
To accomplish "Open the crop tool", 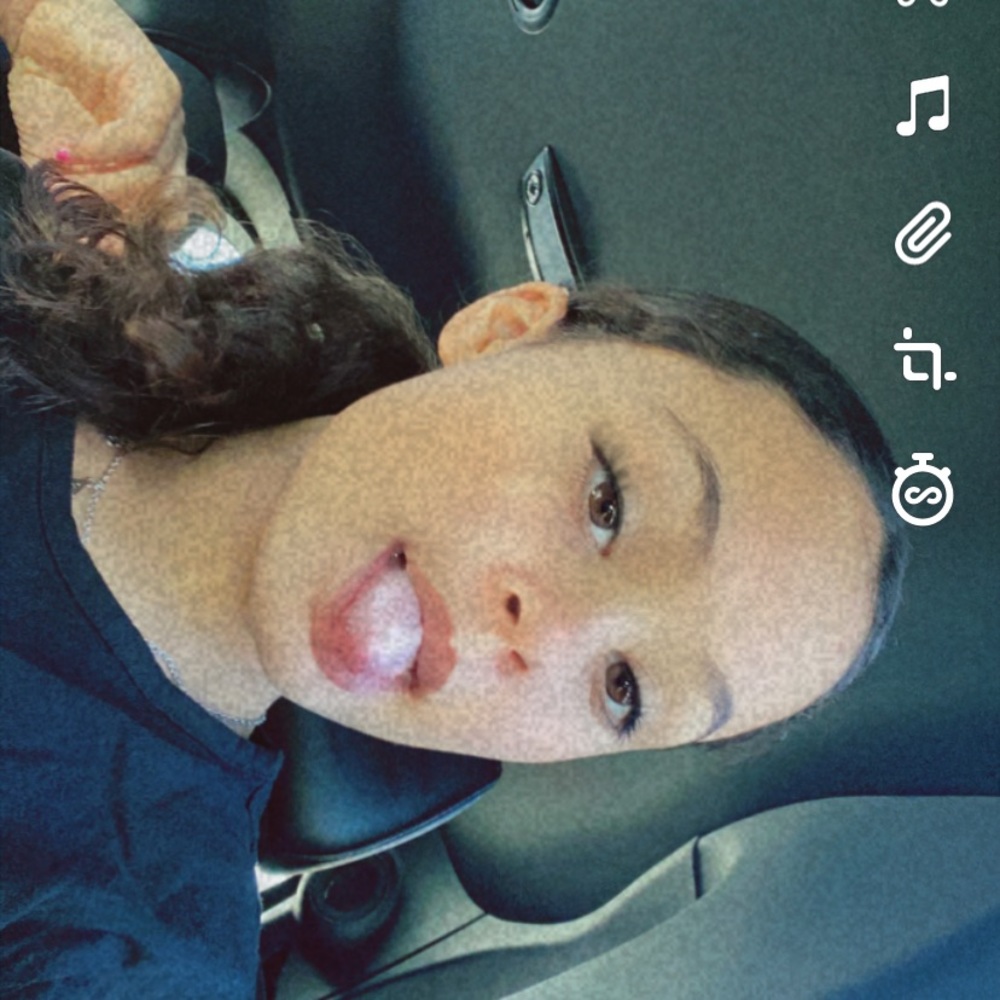I will click(x=922, y=360).
